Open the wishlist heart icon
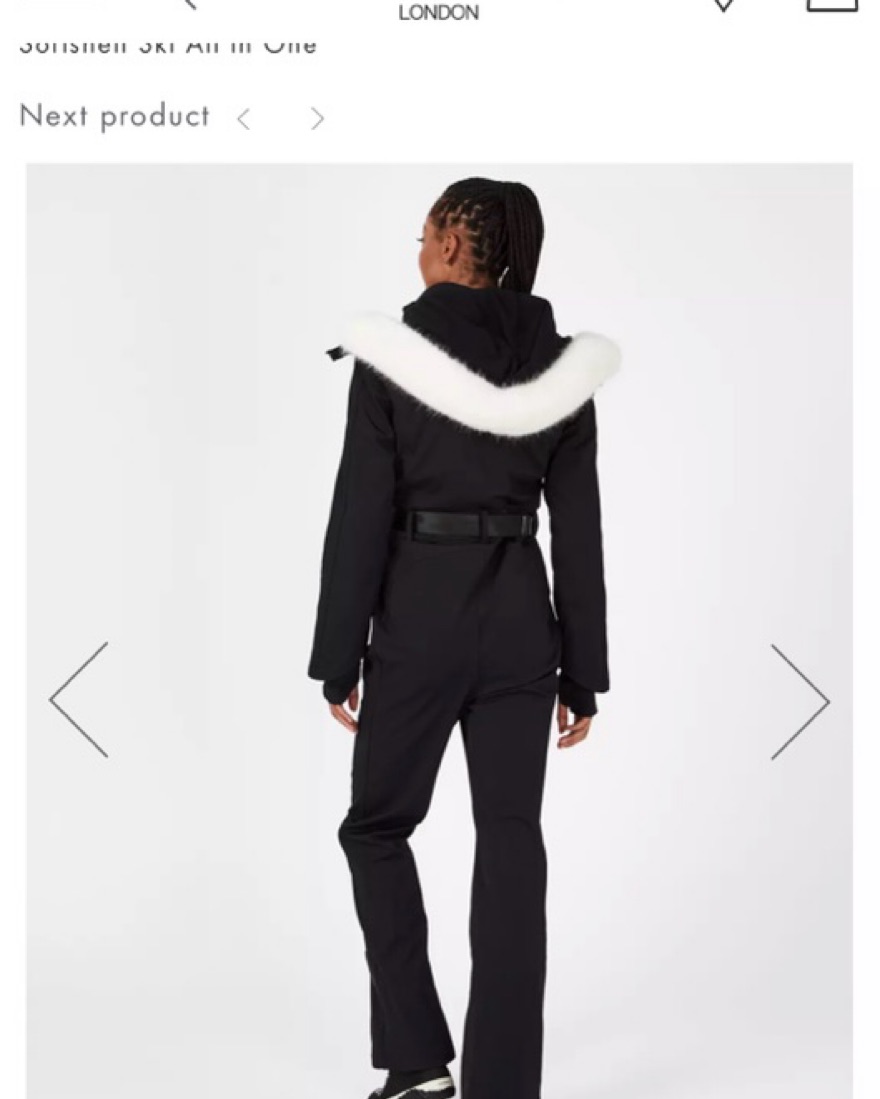The width and height of the screenshot is (880, 1099). point(723,5)
